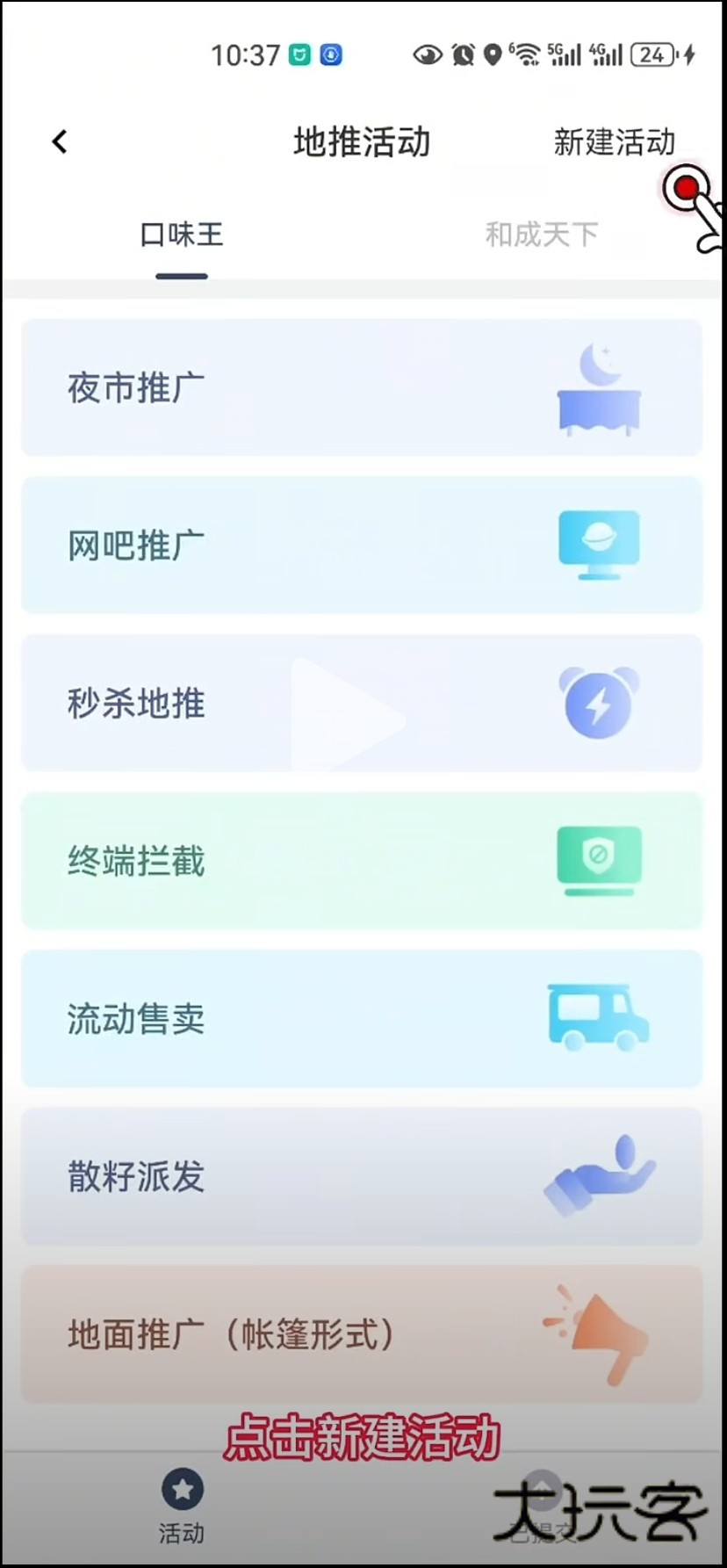Open the 夜市推广 card
This screenshot has width=727, height=1568.
362,388
